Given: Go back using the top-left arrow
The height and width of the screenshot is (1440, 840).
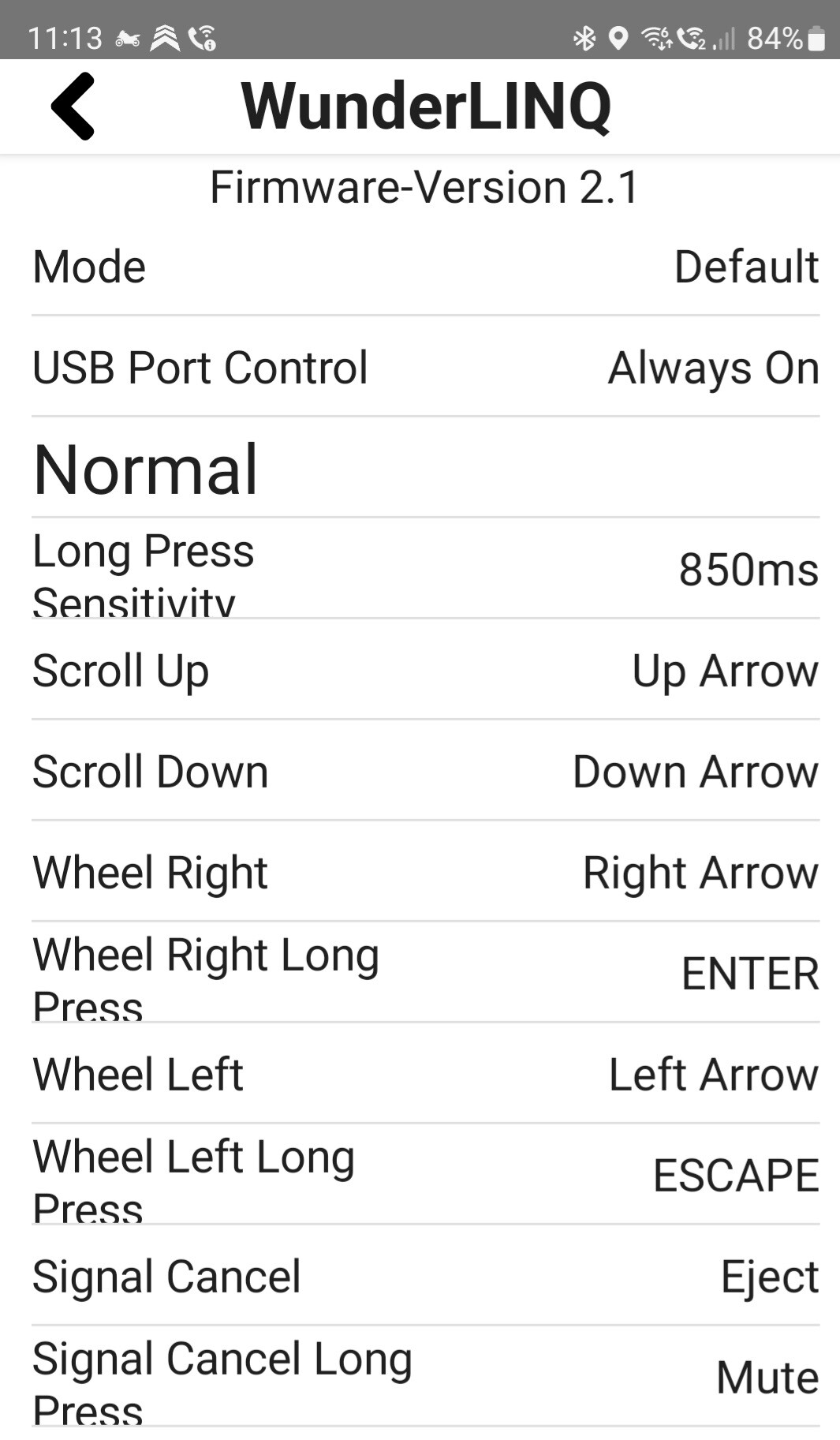Looking at the screenshot, I should tap(73, 106).
